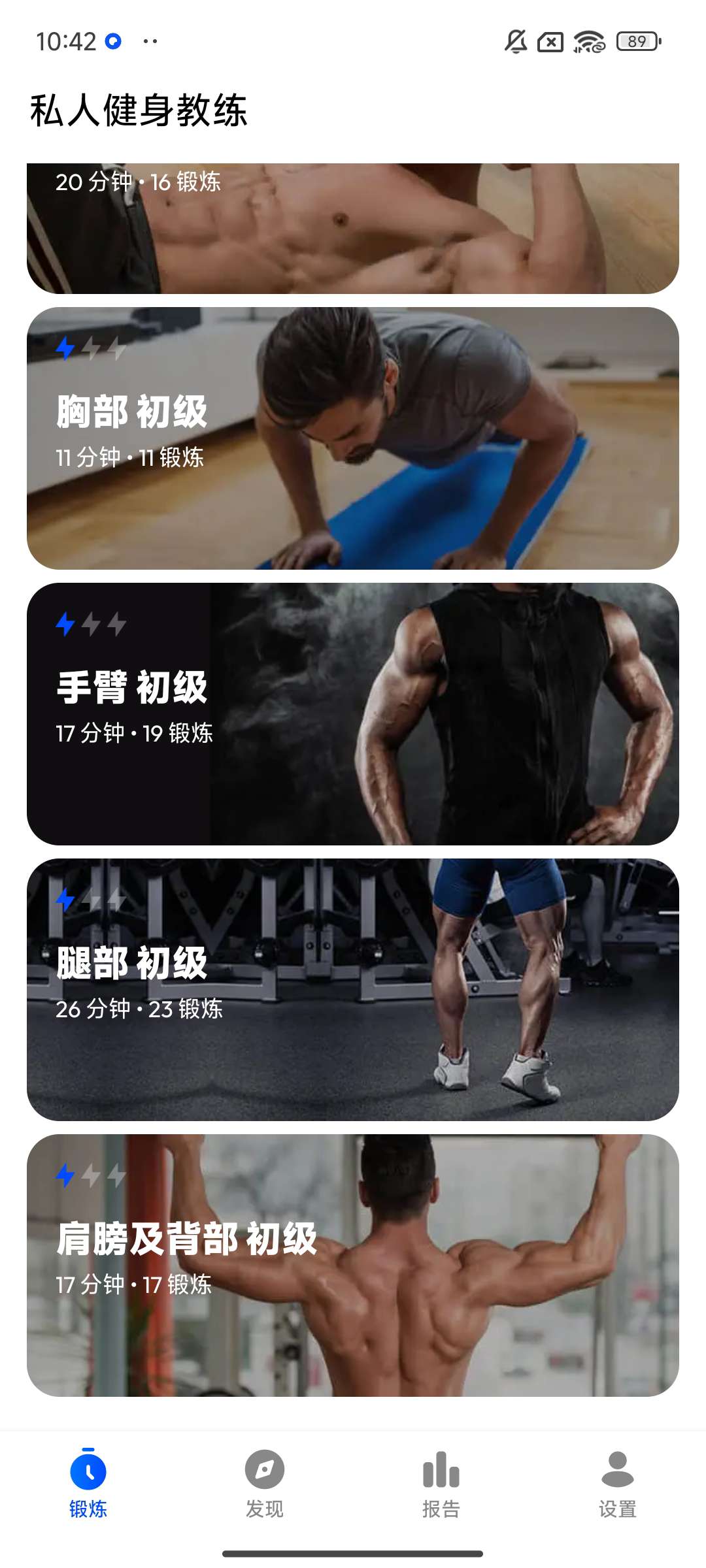
Task: Switch to the 发现 tab
Action: click(265, 1483)
